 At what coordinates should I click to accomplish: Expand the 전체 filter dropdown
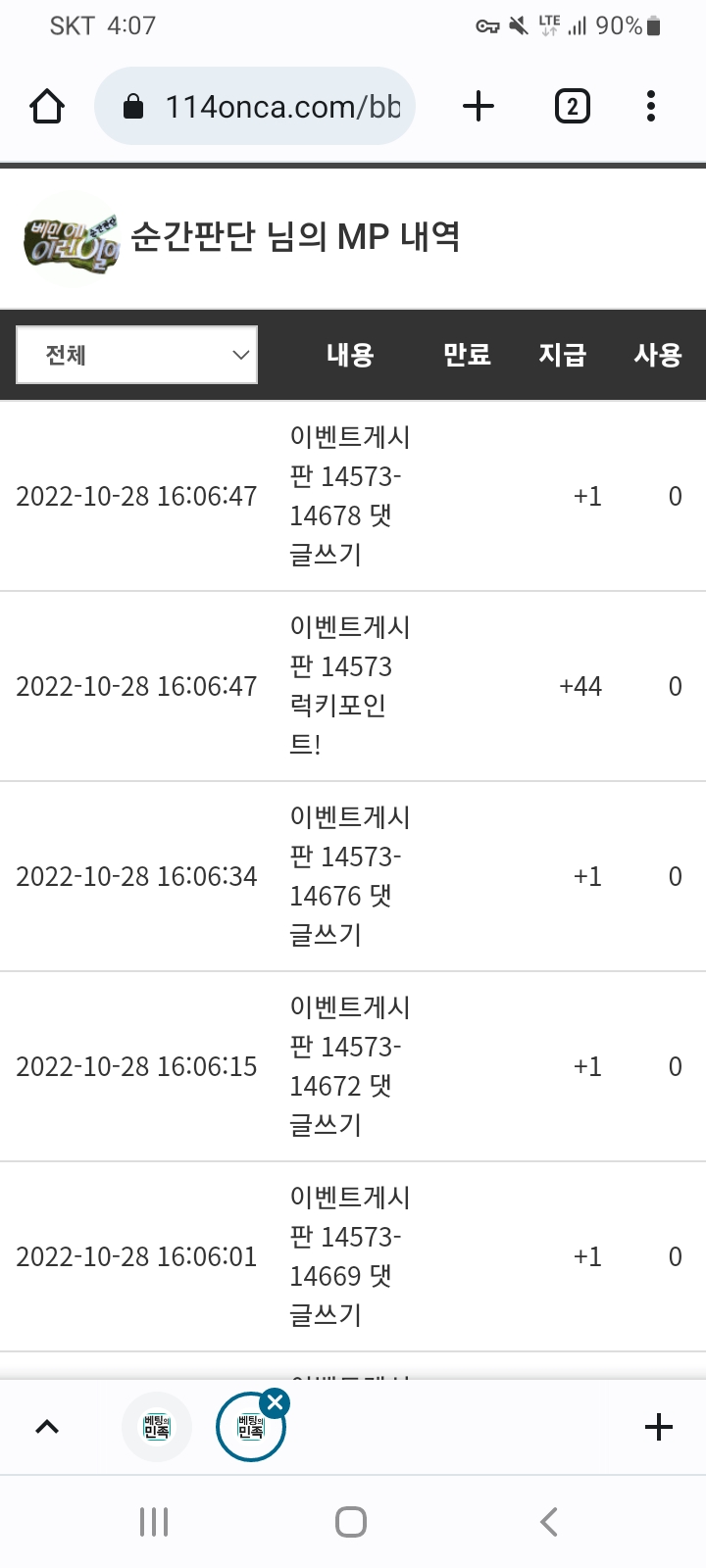tap(137, 355)
